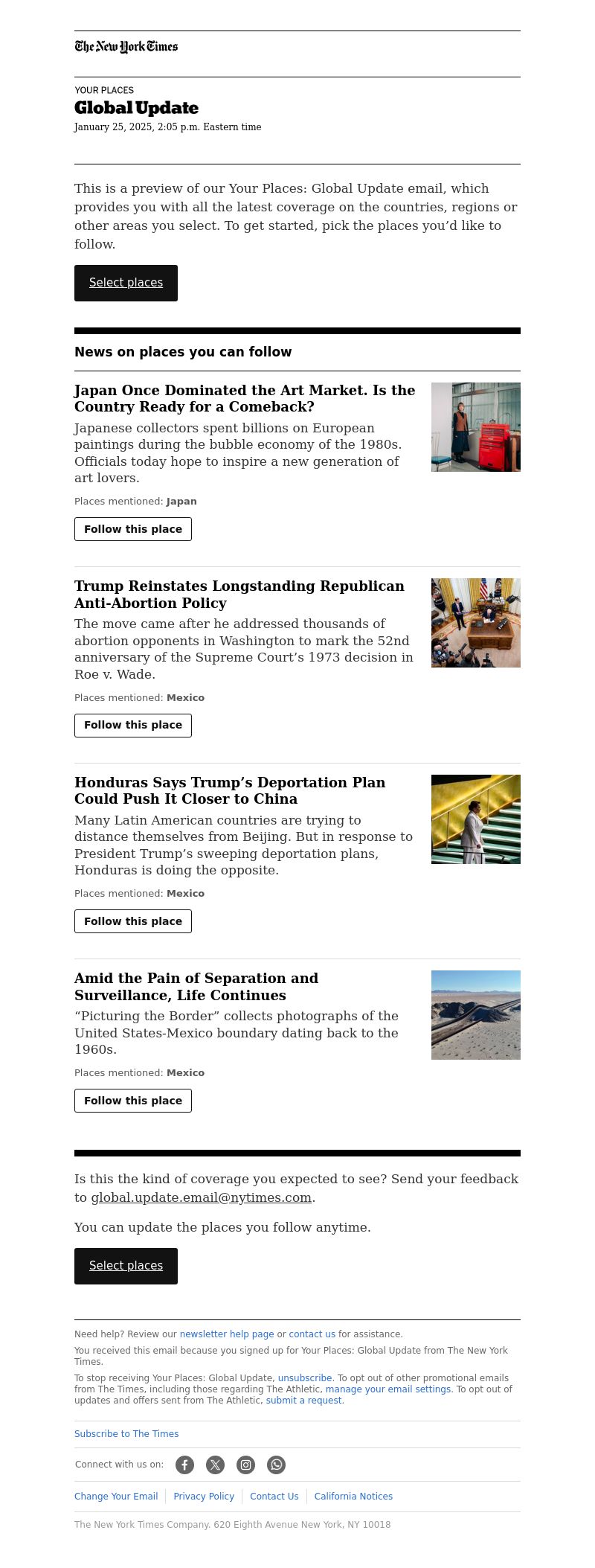Follow this place under the Picturing the Border article

(x=133, y=1101)
